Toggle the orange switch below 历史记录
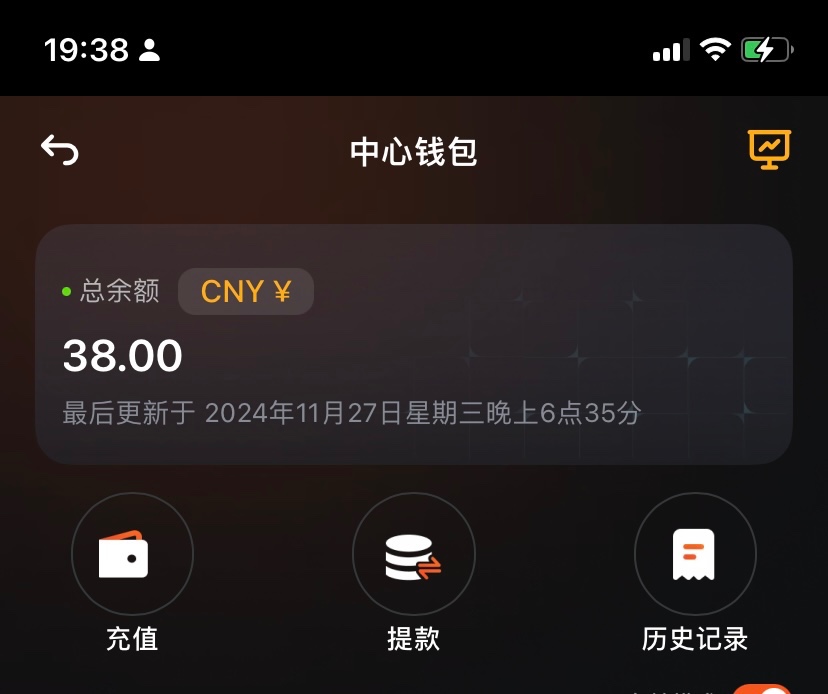 (762, 689)
